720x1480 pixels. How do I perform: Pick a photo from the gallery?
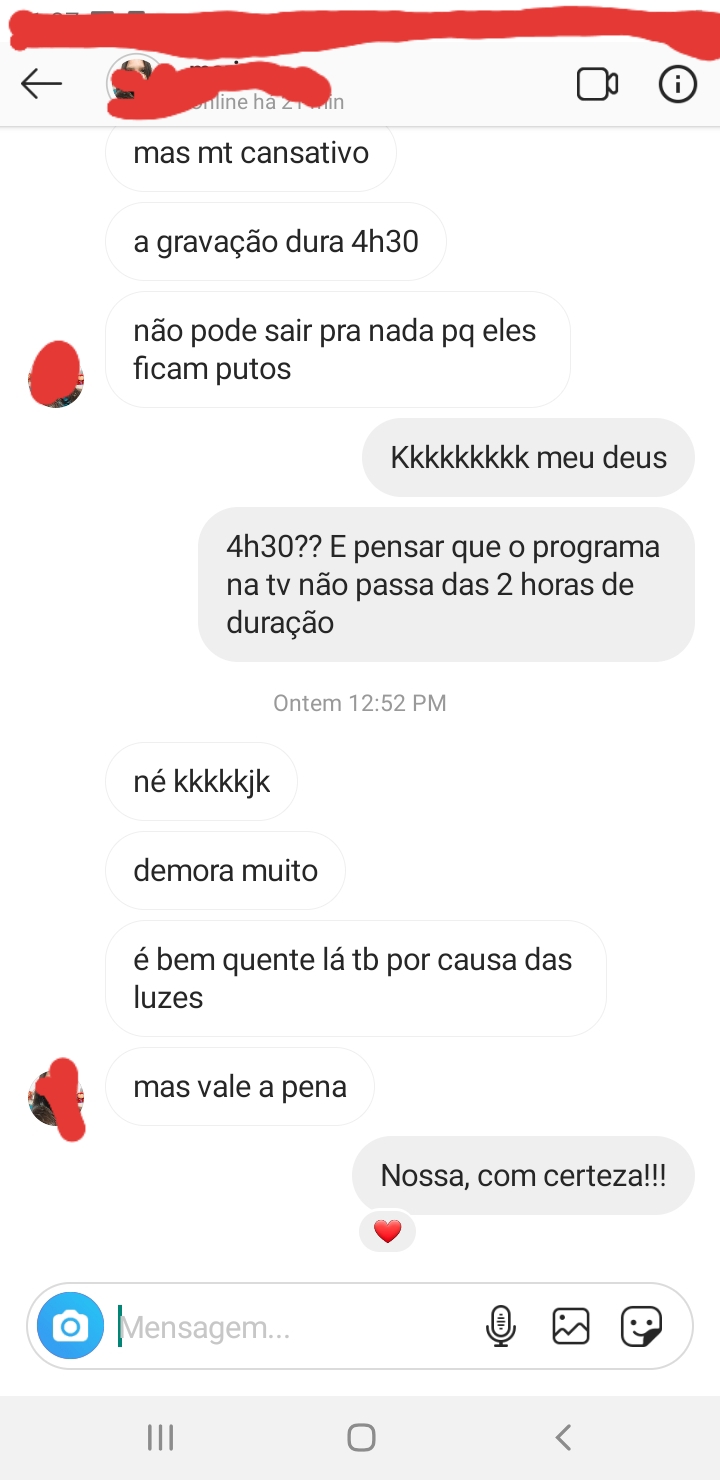(x=571, y=1327)
